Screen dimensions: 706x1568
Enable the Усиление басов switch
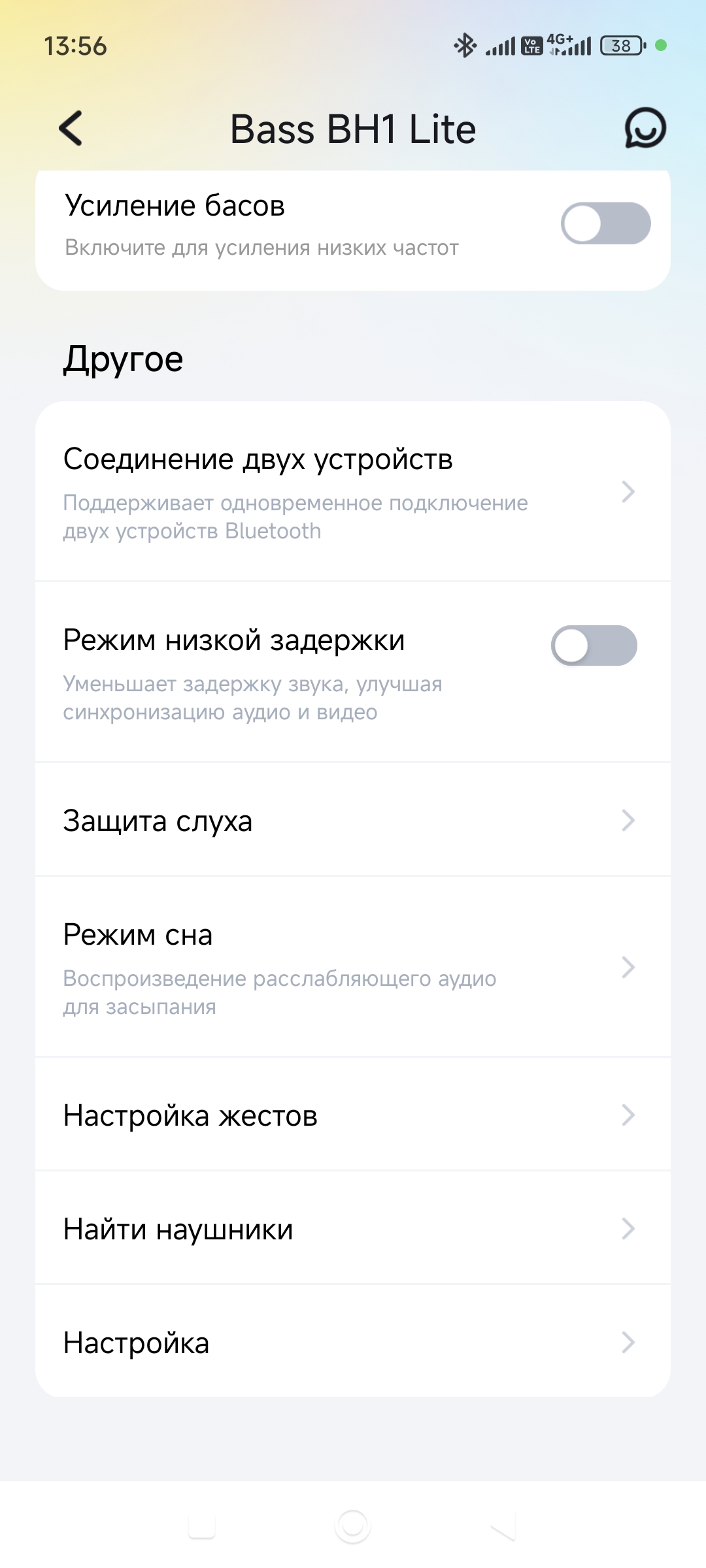tap(605, 223)
